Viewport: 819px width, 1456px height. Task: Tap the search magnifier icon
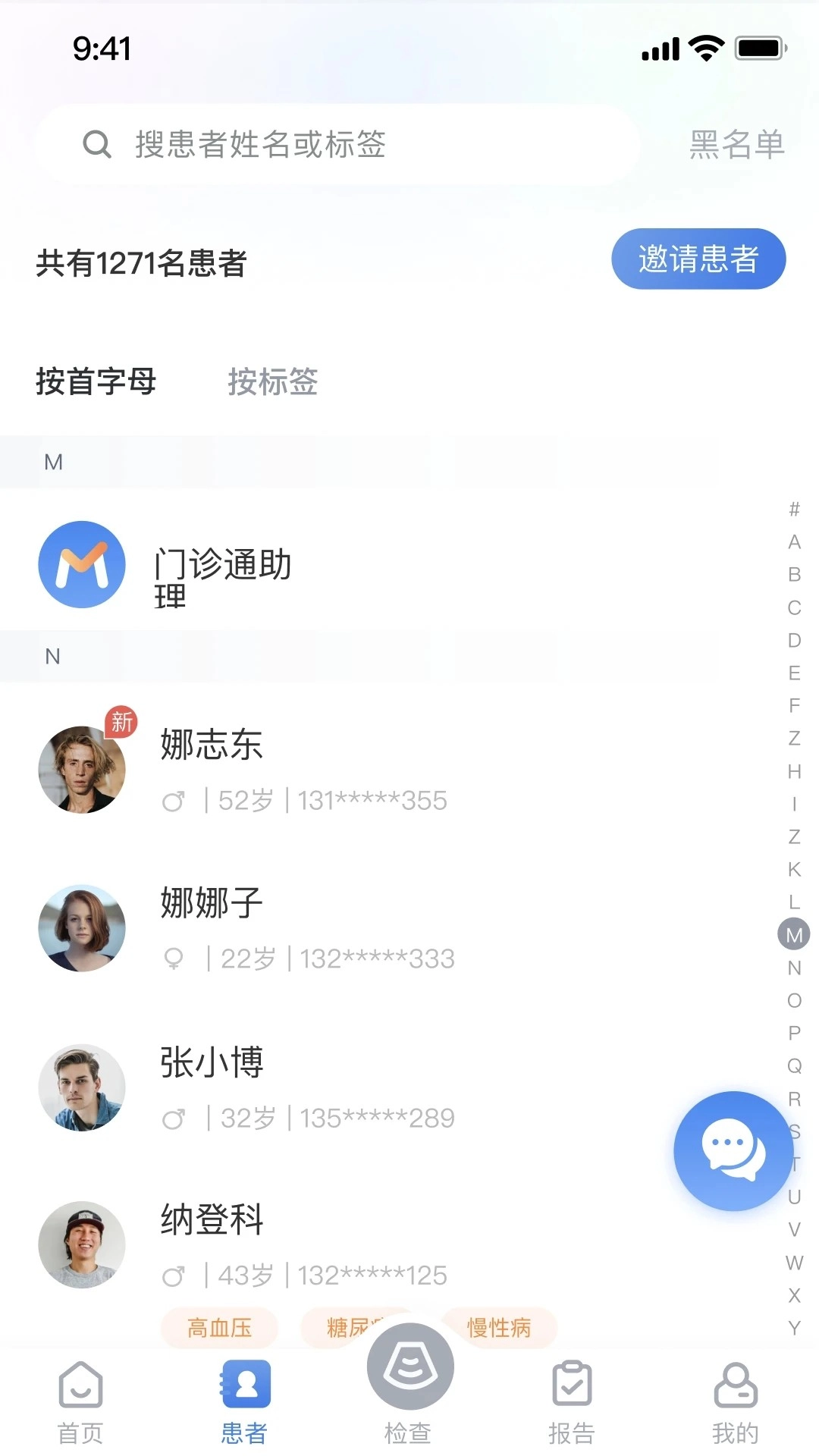pos(96,144)
